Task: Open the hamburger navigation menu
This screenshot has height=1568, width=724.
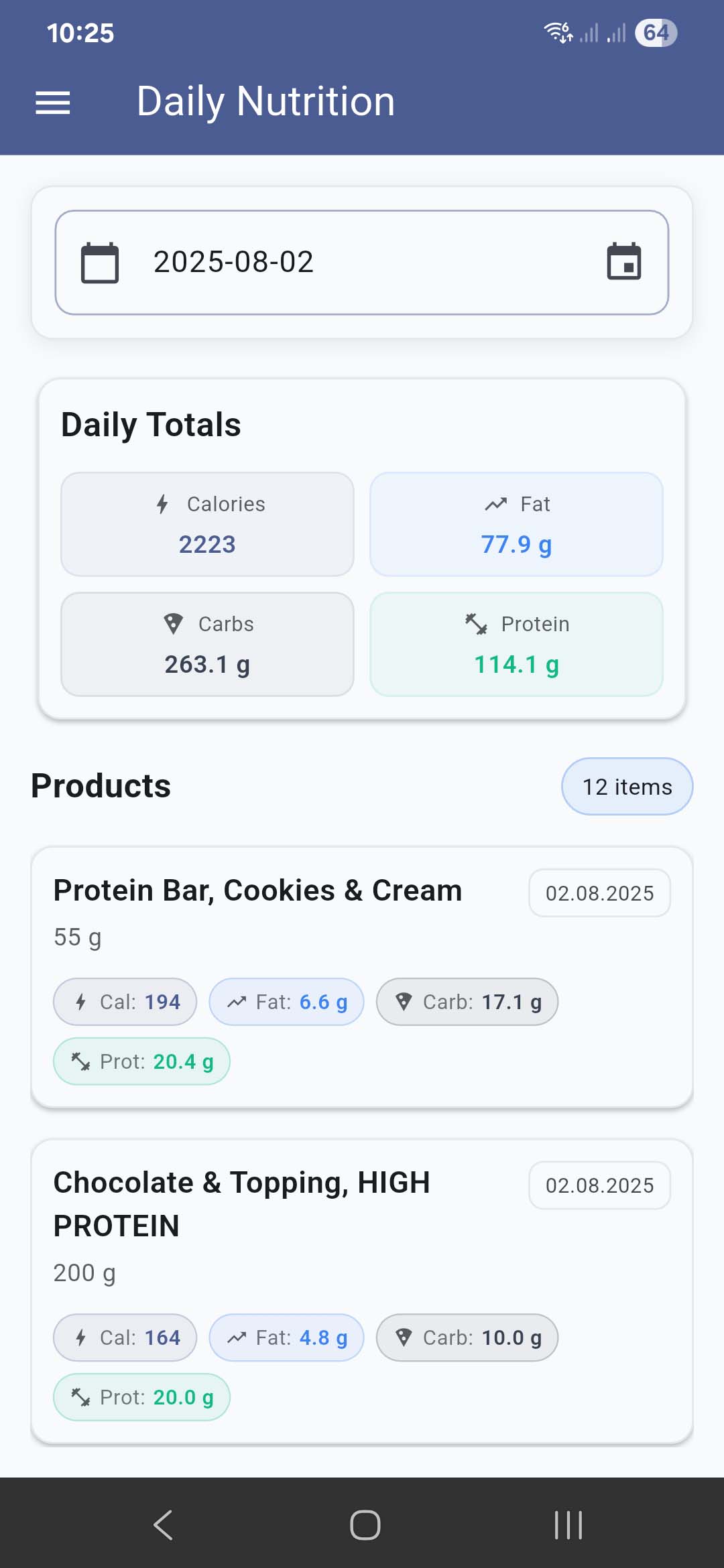Action: [52, 103]
